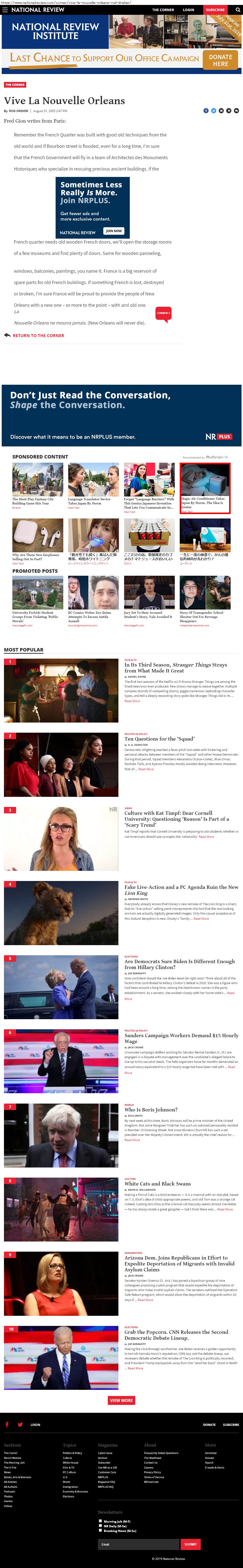The image size is (243, 1568).
Task: Select the NR Daily (M-Sa) checkbox
Action: point(100,1526)
